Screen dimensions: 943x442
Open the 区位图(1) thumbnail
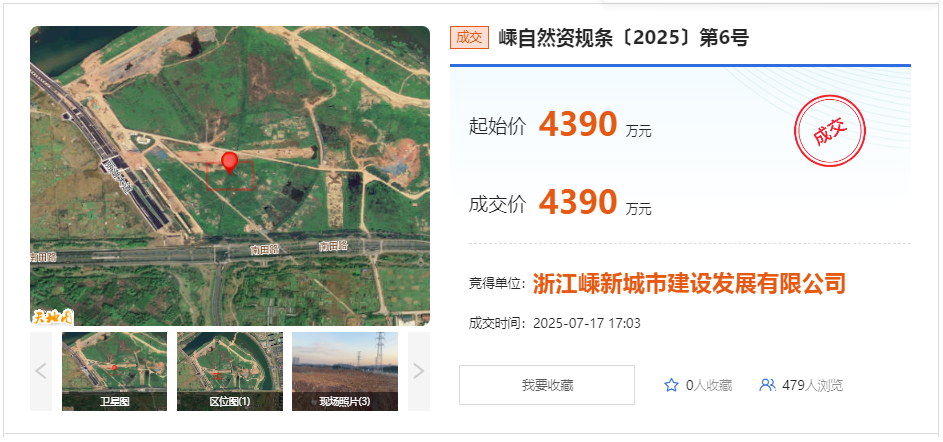point(229,371)
